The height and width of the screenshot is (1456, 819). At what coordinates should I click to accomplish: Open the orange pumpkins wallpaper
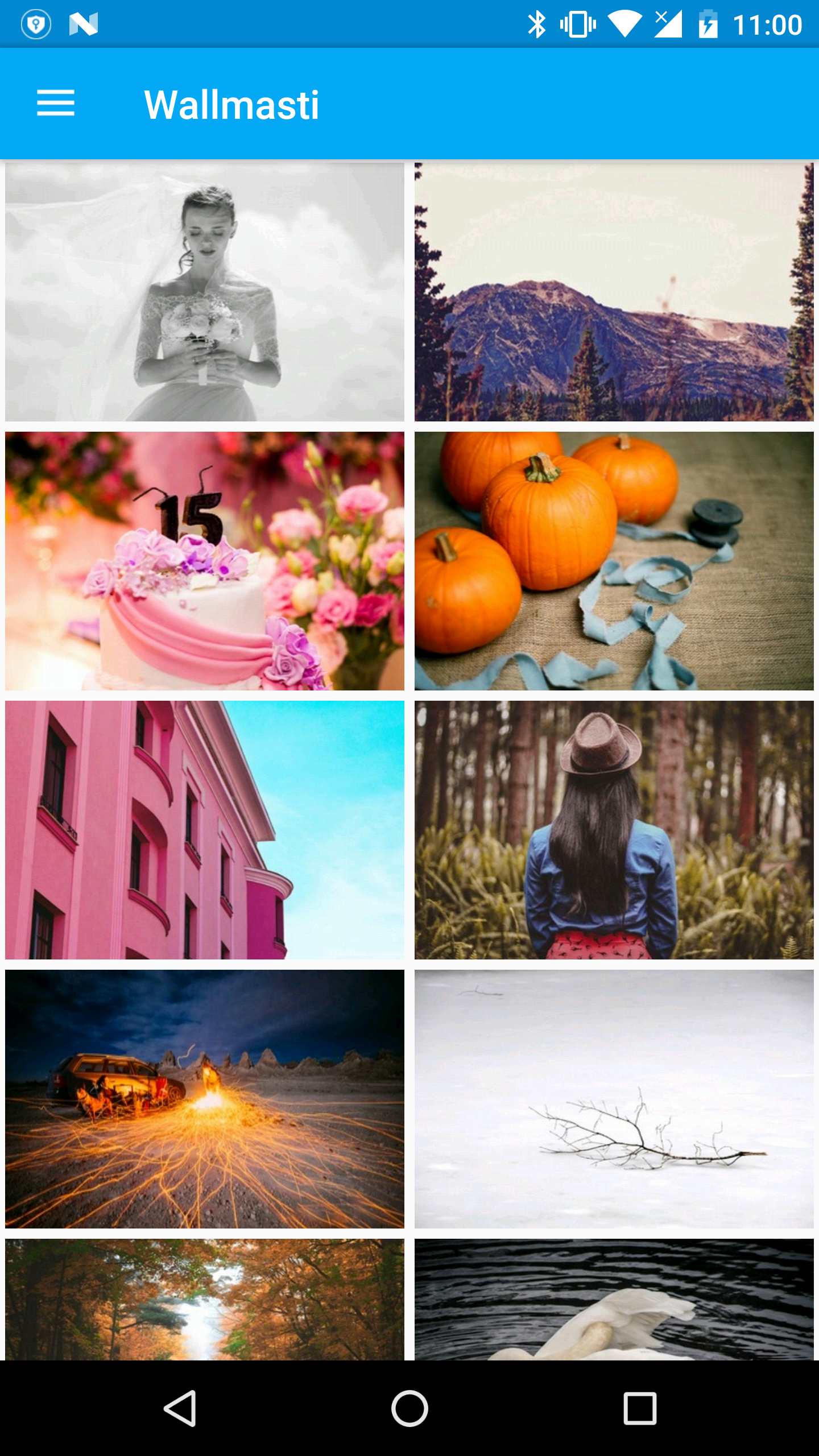tap(614, 561)
